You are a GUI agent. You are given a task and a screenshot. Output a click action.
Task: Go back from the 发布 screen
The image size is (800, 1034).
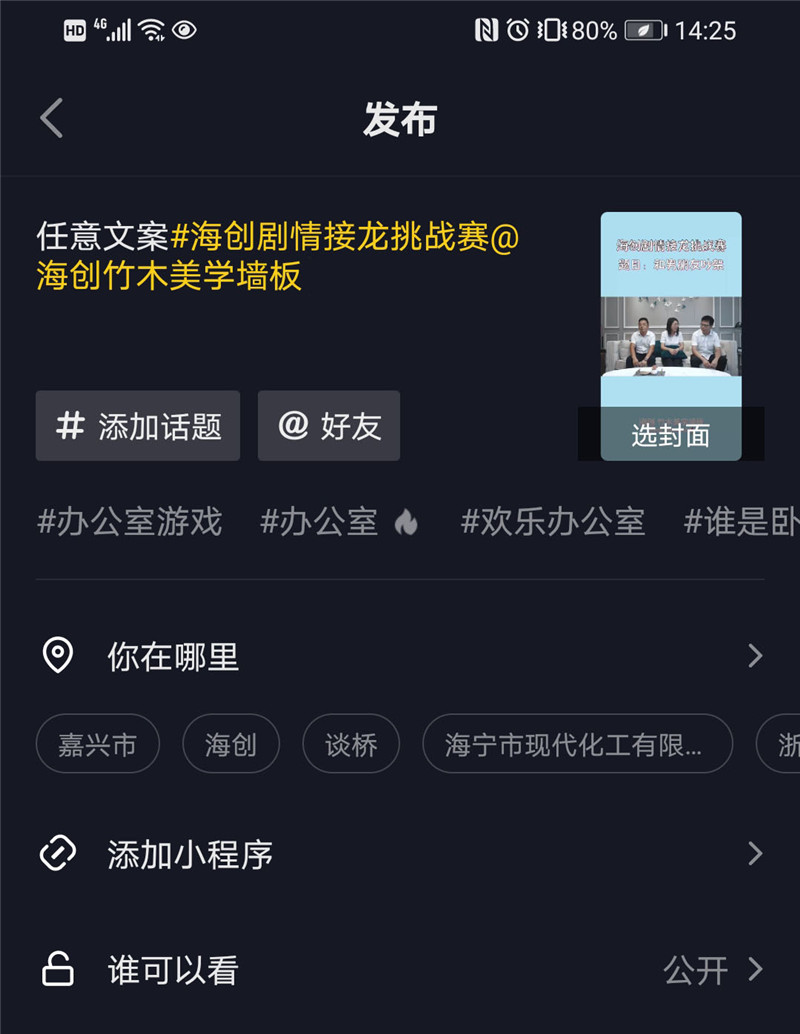click(x=52, y=118)
